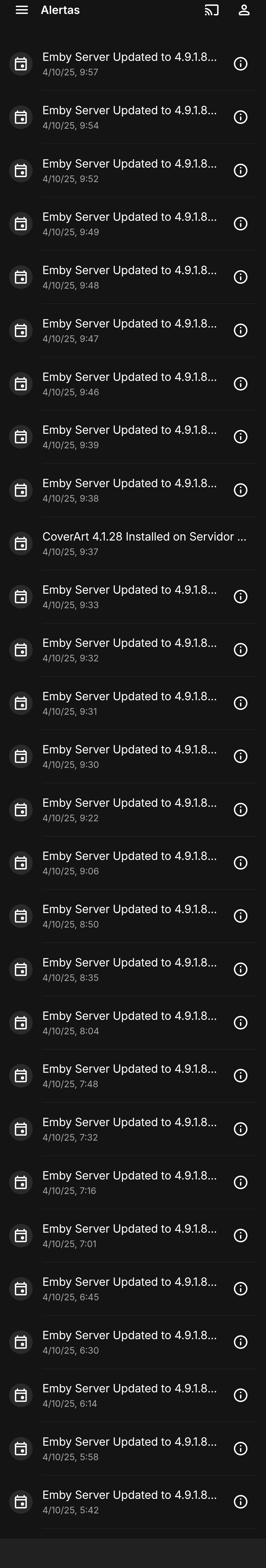View info for the 9:52 alert
The image size is (266, 1568).
click(x=240, y=170)
